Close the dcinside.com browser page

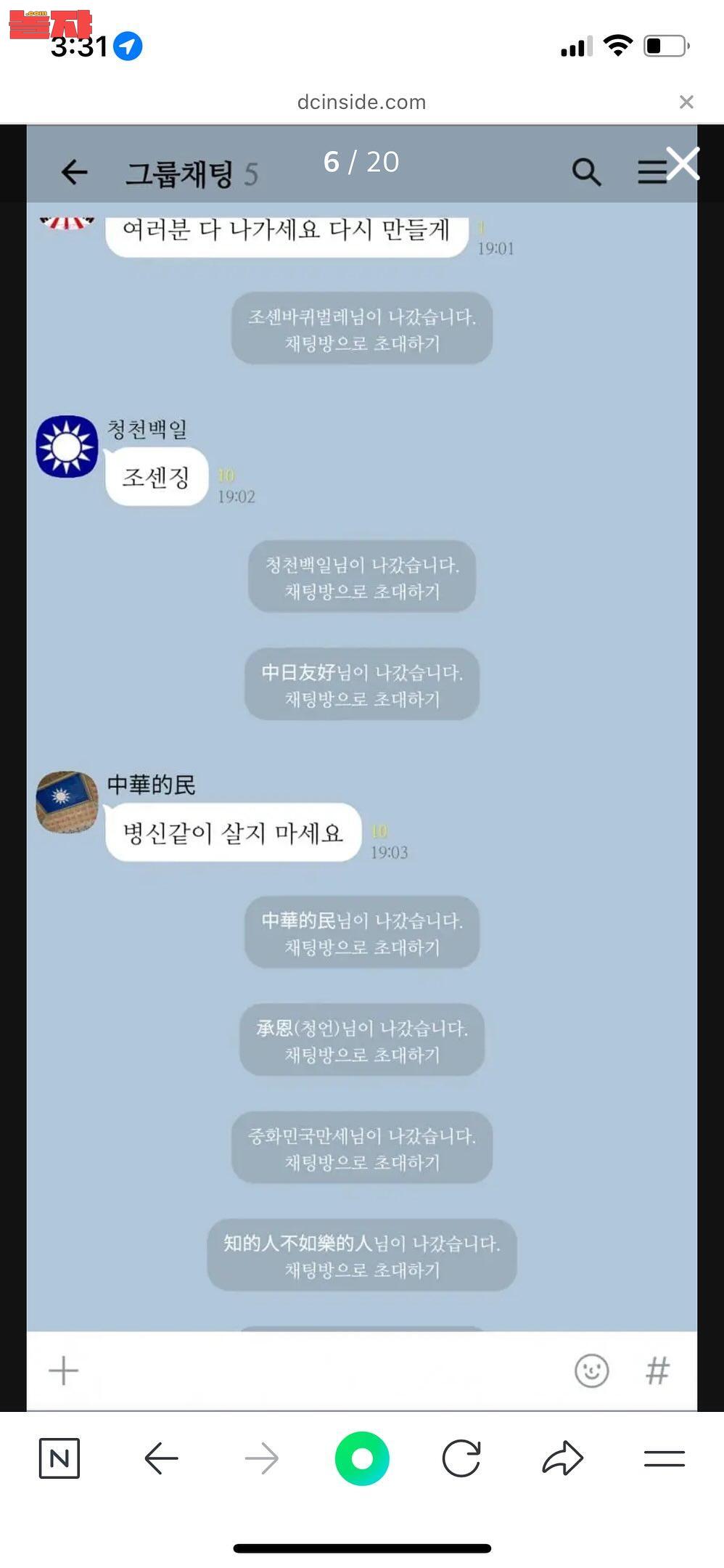tap(686, 102)
